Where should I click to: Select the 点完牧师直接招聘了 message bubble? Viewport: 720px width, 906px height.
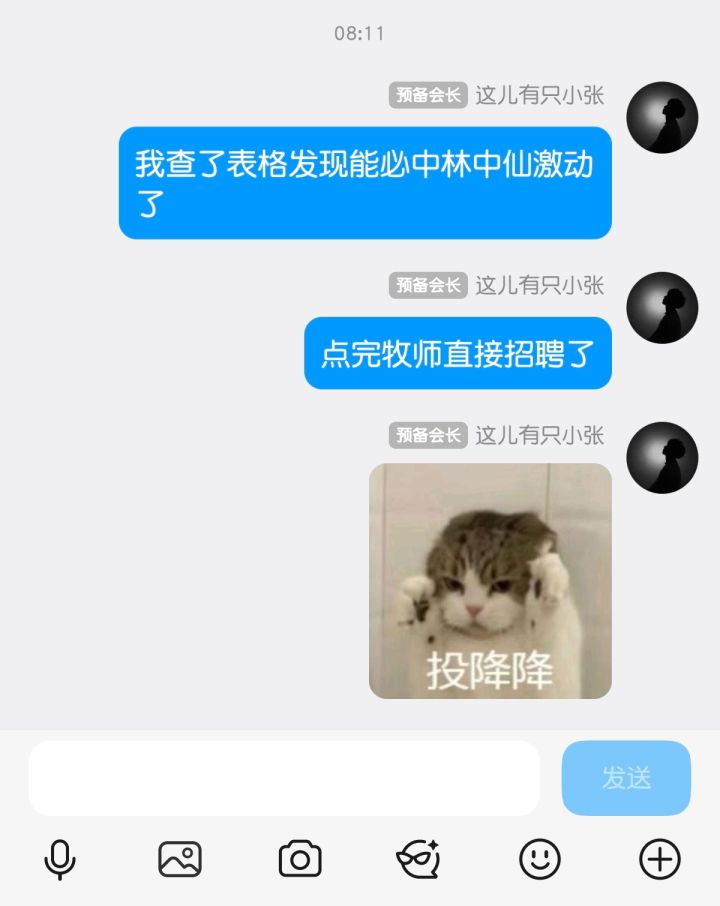[455, 353]
